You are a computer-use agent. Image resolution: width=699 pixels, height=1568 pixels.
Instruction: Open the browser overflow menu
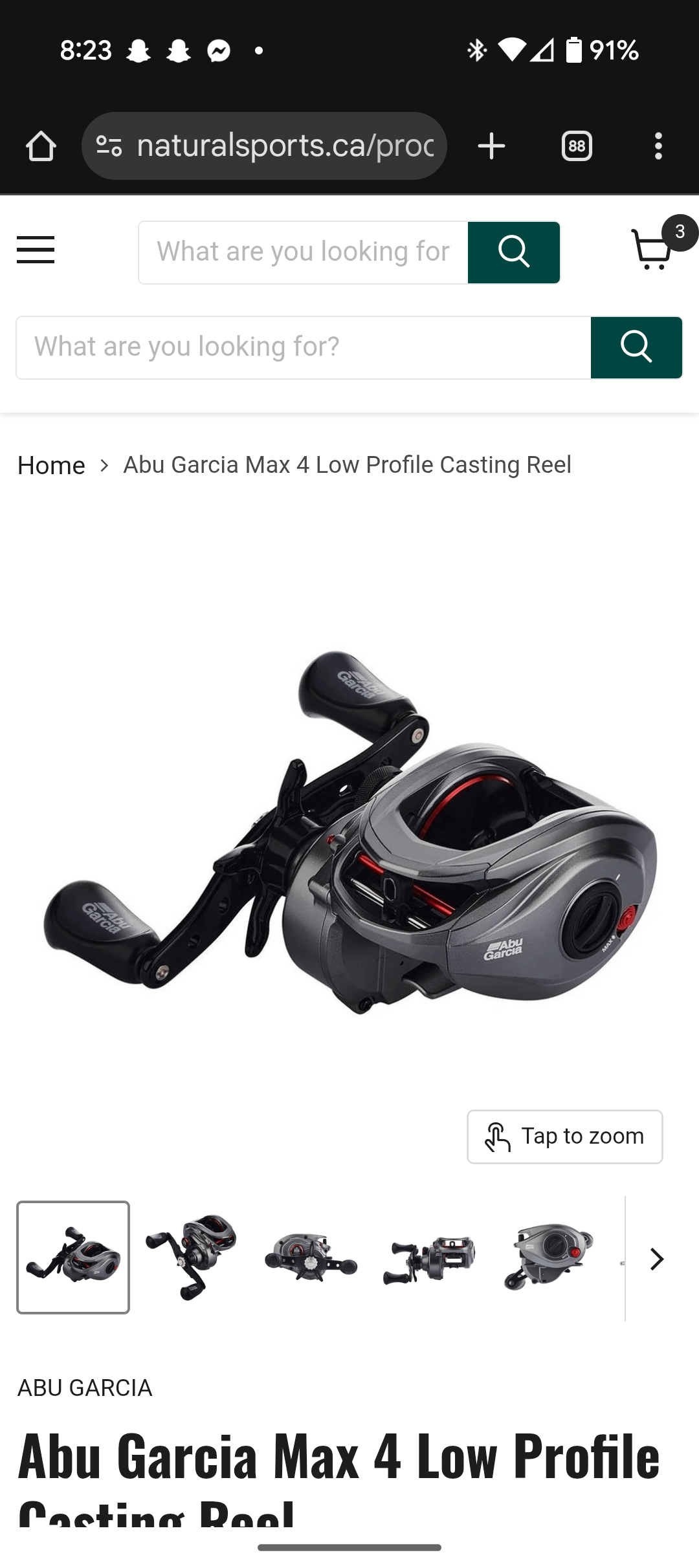(x=658, y=146)
